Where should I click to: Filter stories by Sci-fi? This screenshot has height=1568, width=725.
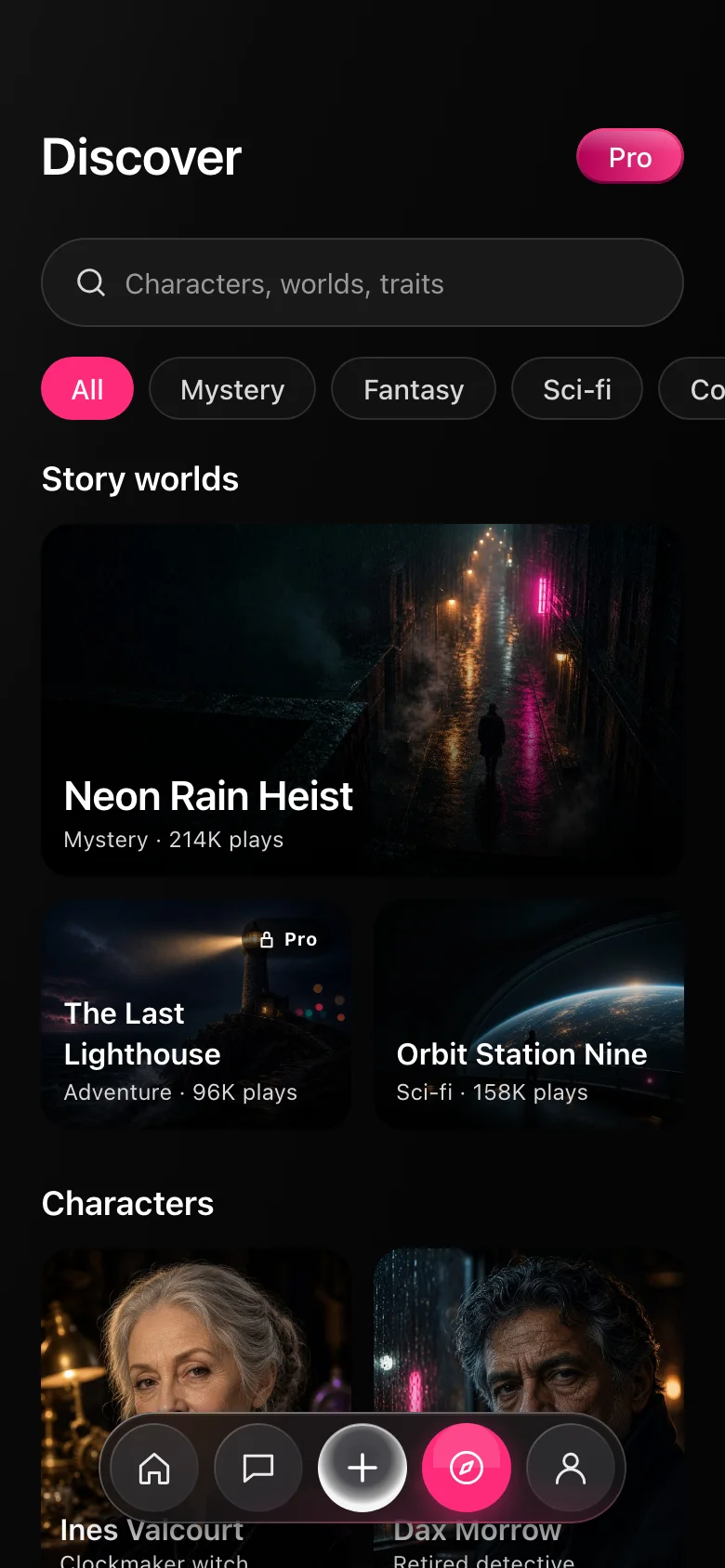pyautogui.click(x=577, y=388)
